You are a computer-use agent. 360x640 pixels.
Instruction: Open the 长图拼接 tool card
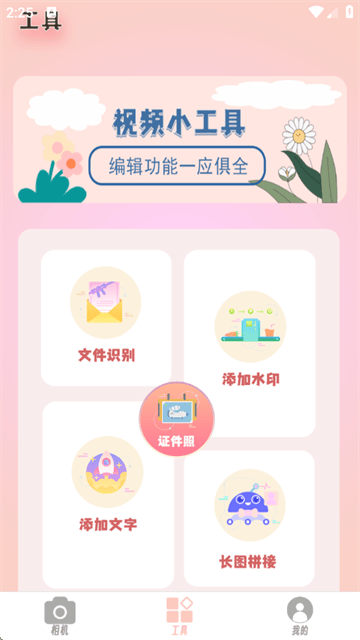point(249,518)
